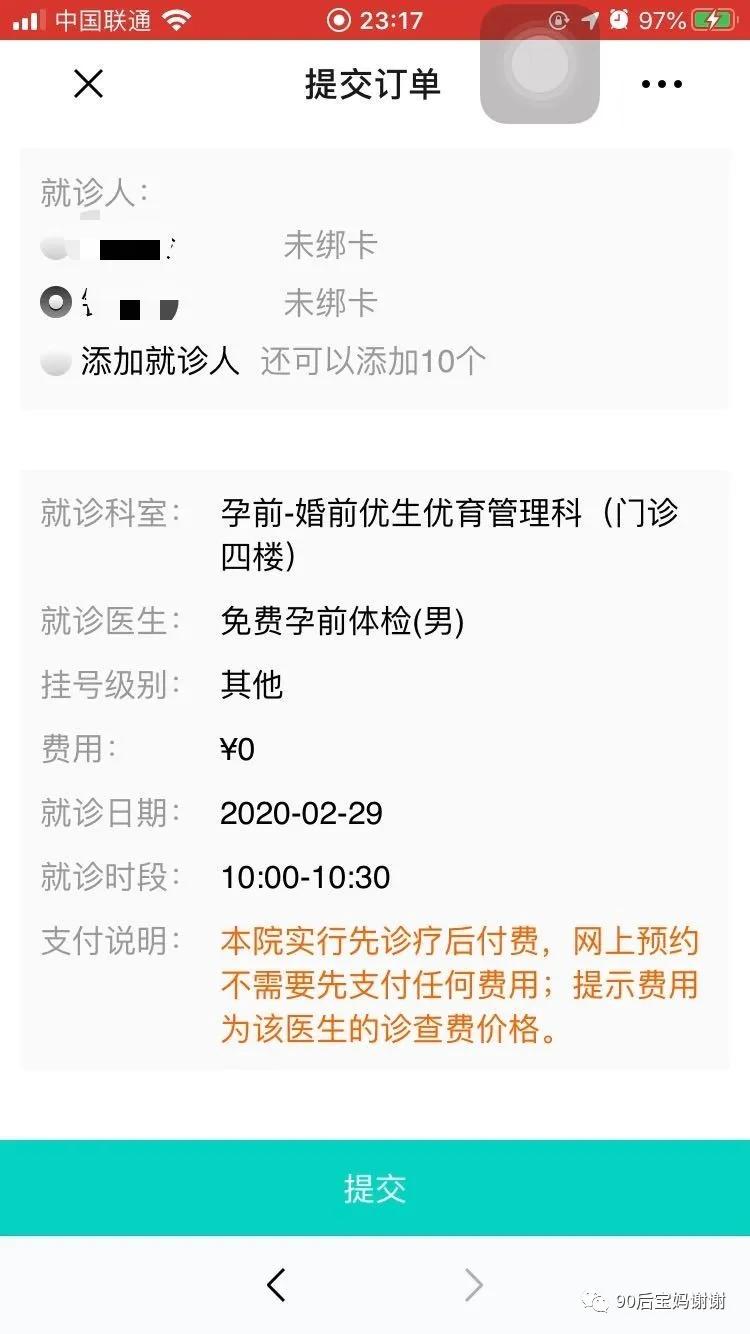
Task: Click the back chevron at the bottom
Action: click(x=276, y=1285)
